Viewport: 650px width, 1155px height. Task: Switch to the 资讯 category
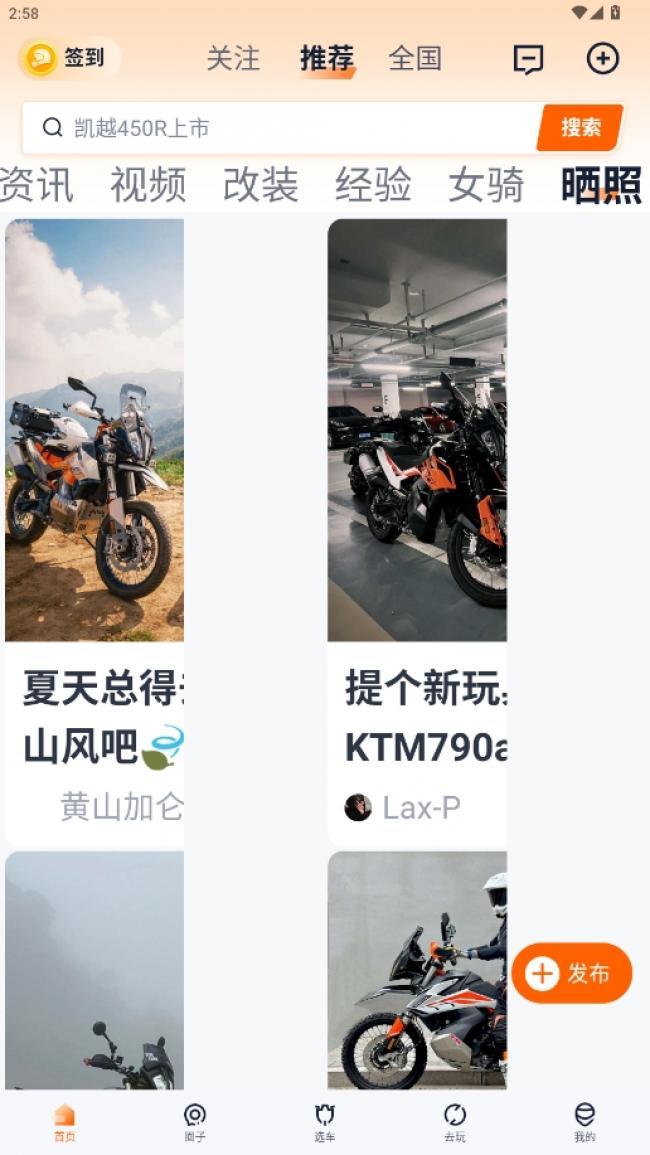tap(36, 185)
